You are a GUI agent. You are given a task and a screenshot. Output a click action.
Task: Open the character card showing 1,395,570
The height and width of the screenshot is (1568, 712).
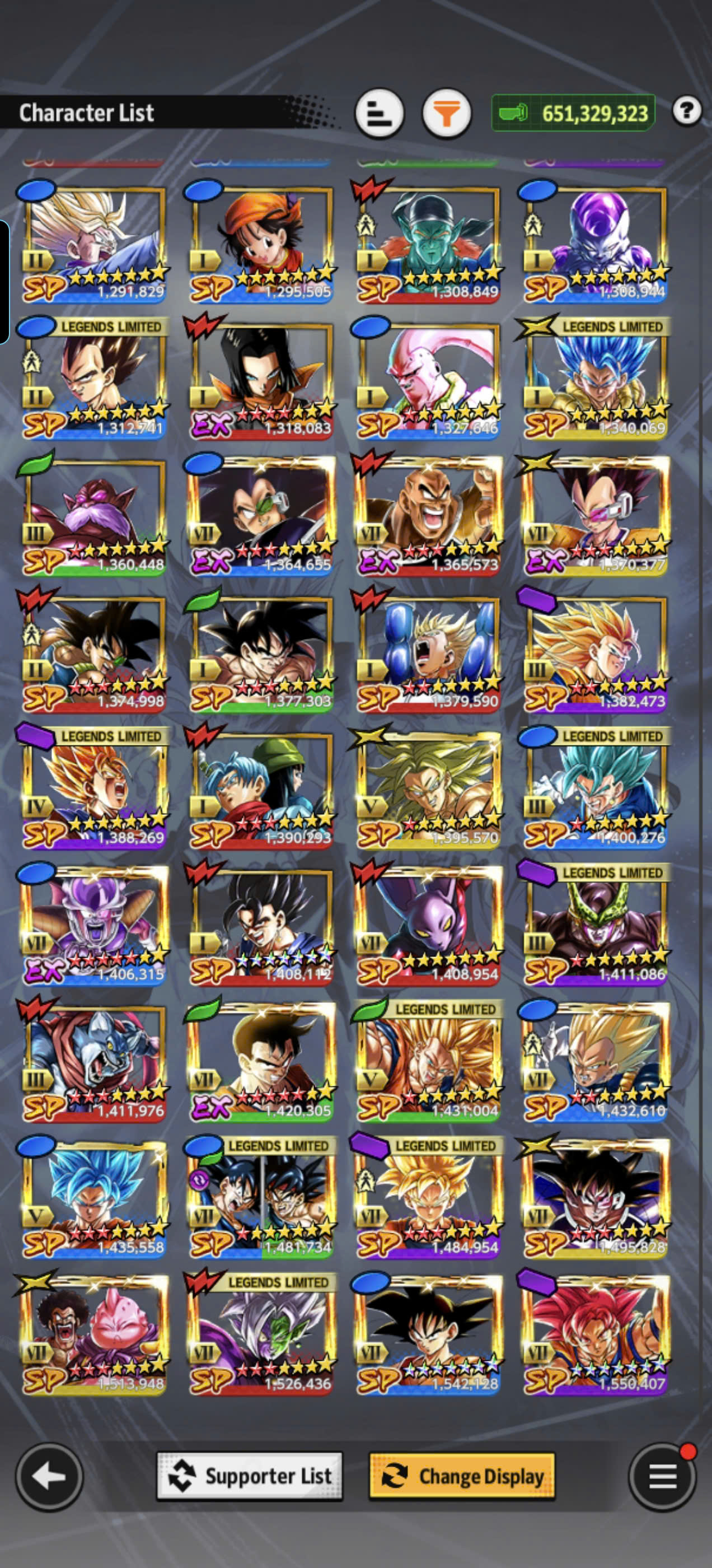(x=428, y=789)
